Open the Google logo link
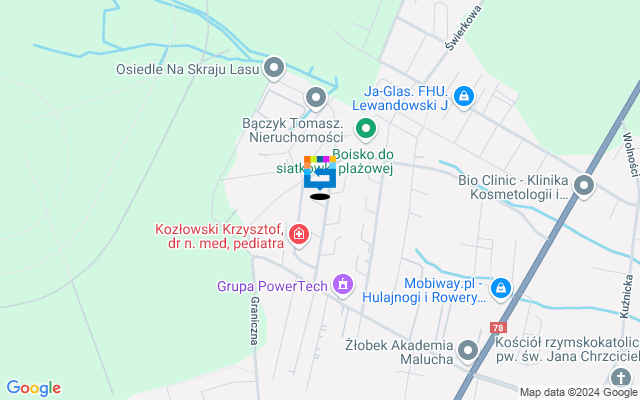 [33, 388]
